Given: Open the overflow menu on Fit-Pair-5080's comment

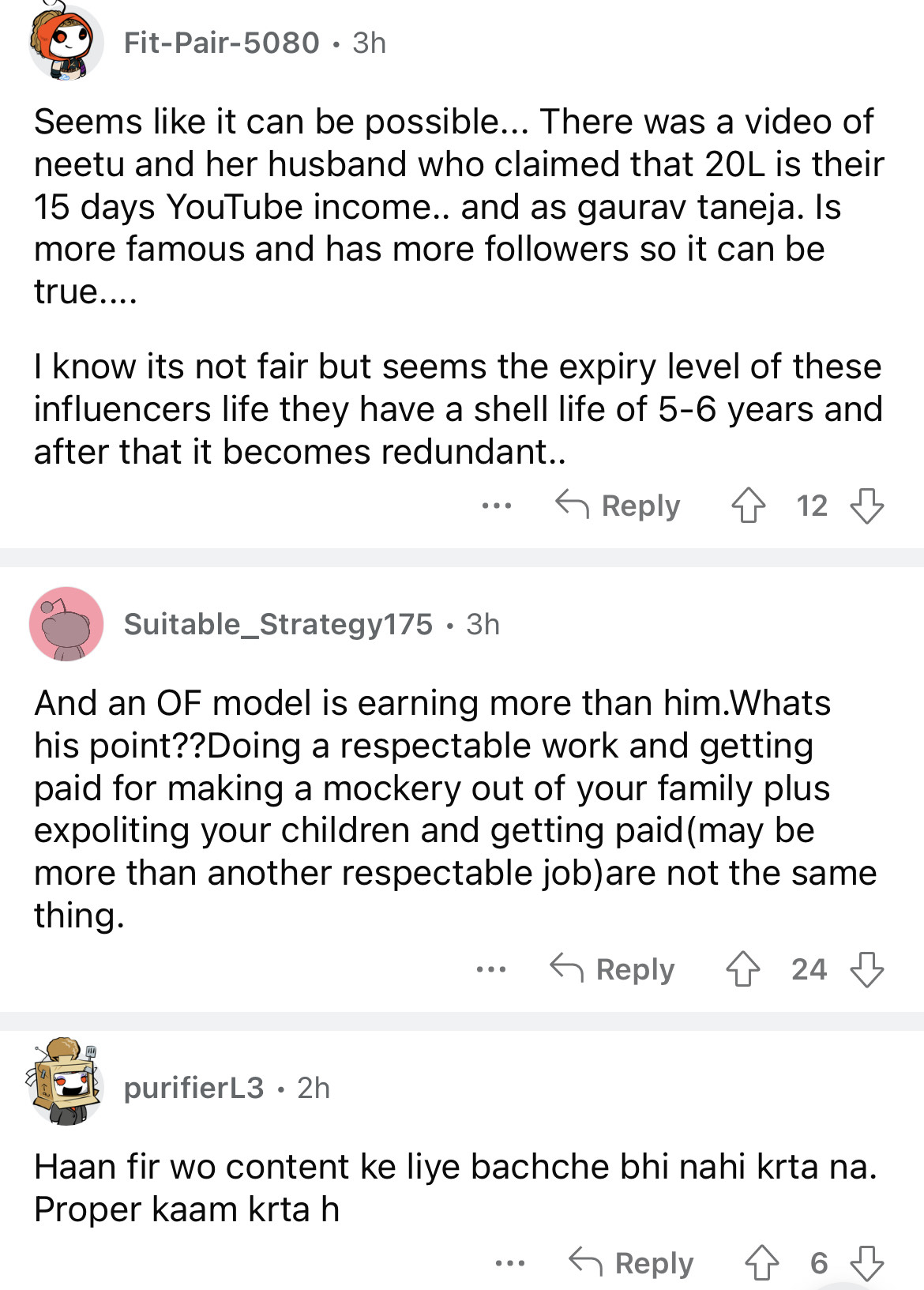Looking at the screenshot, I should (x=497, y=506).
